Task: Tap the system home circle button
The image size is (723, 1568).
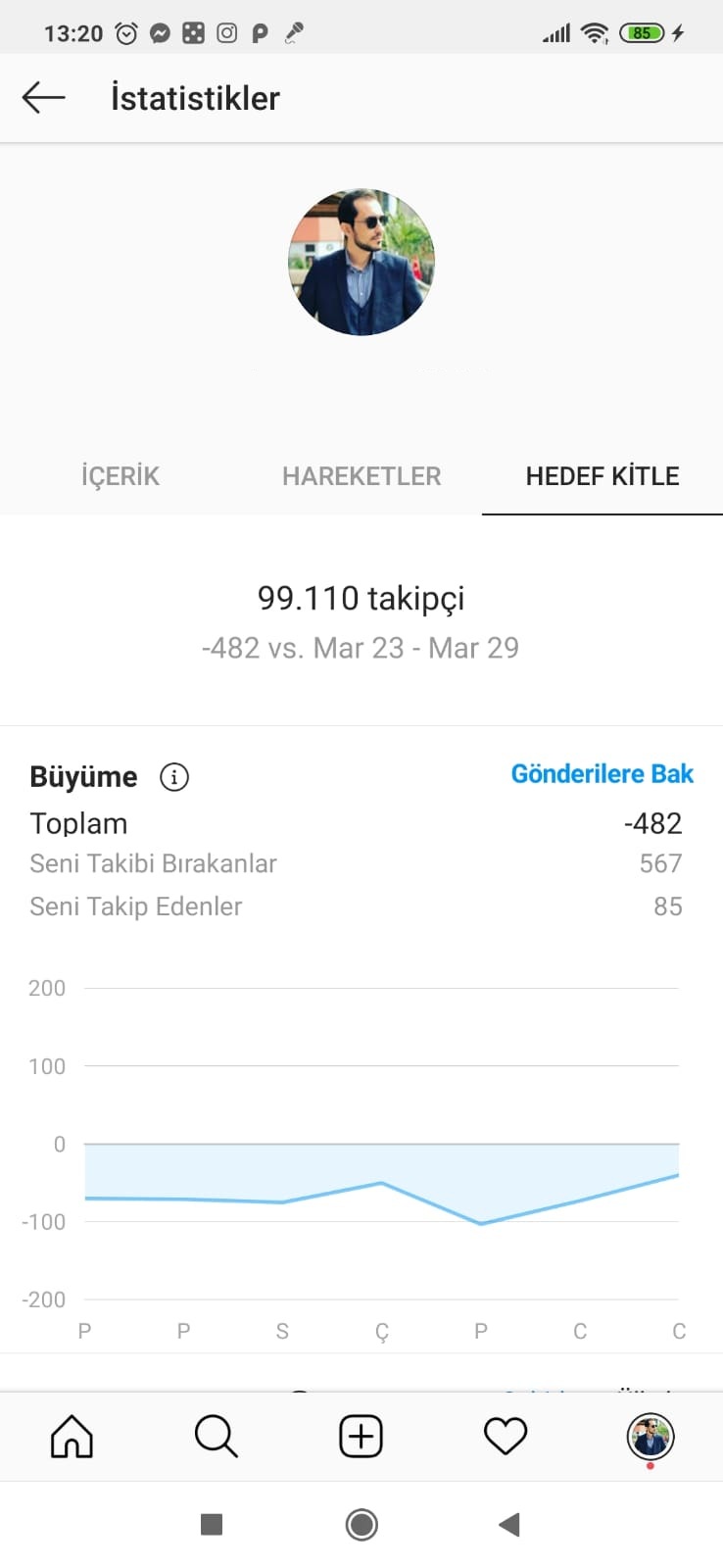Action: (x=361, y=1525)
